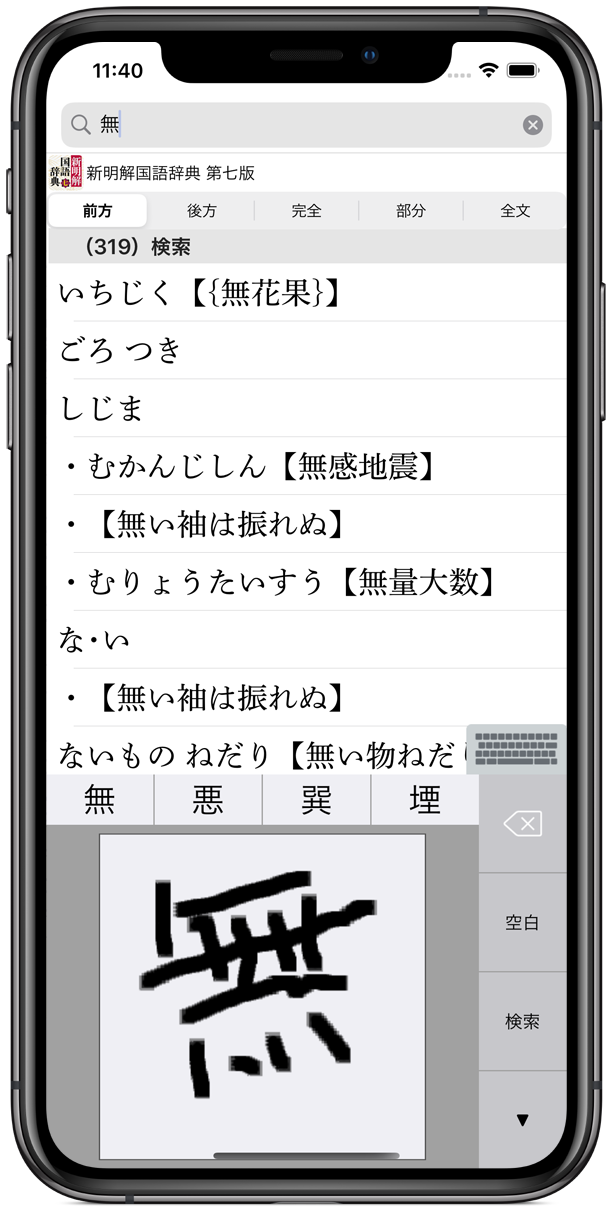Open the entry いちじく【{無花果}】
The image size is (613, 1210).
[306, 292]
